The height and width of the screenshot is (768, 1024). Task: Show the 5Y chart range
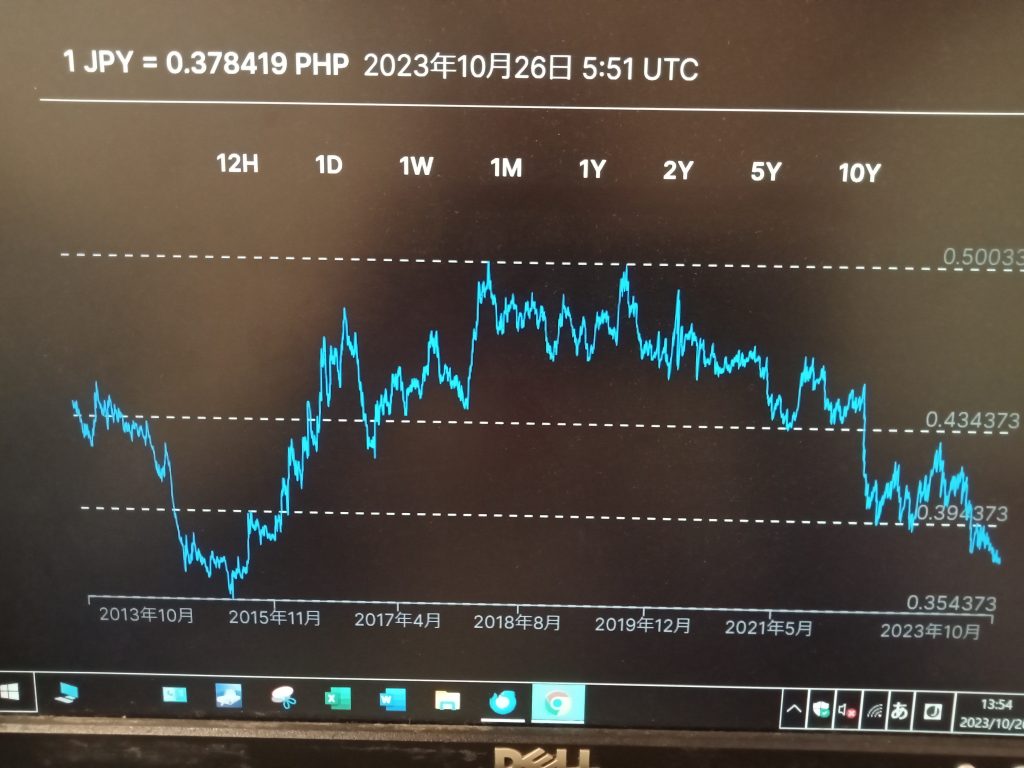tap(765, 172)
